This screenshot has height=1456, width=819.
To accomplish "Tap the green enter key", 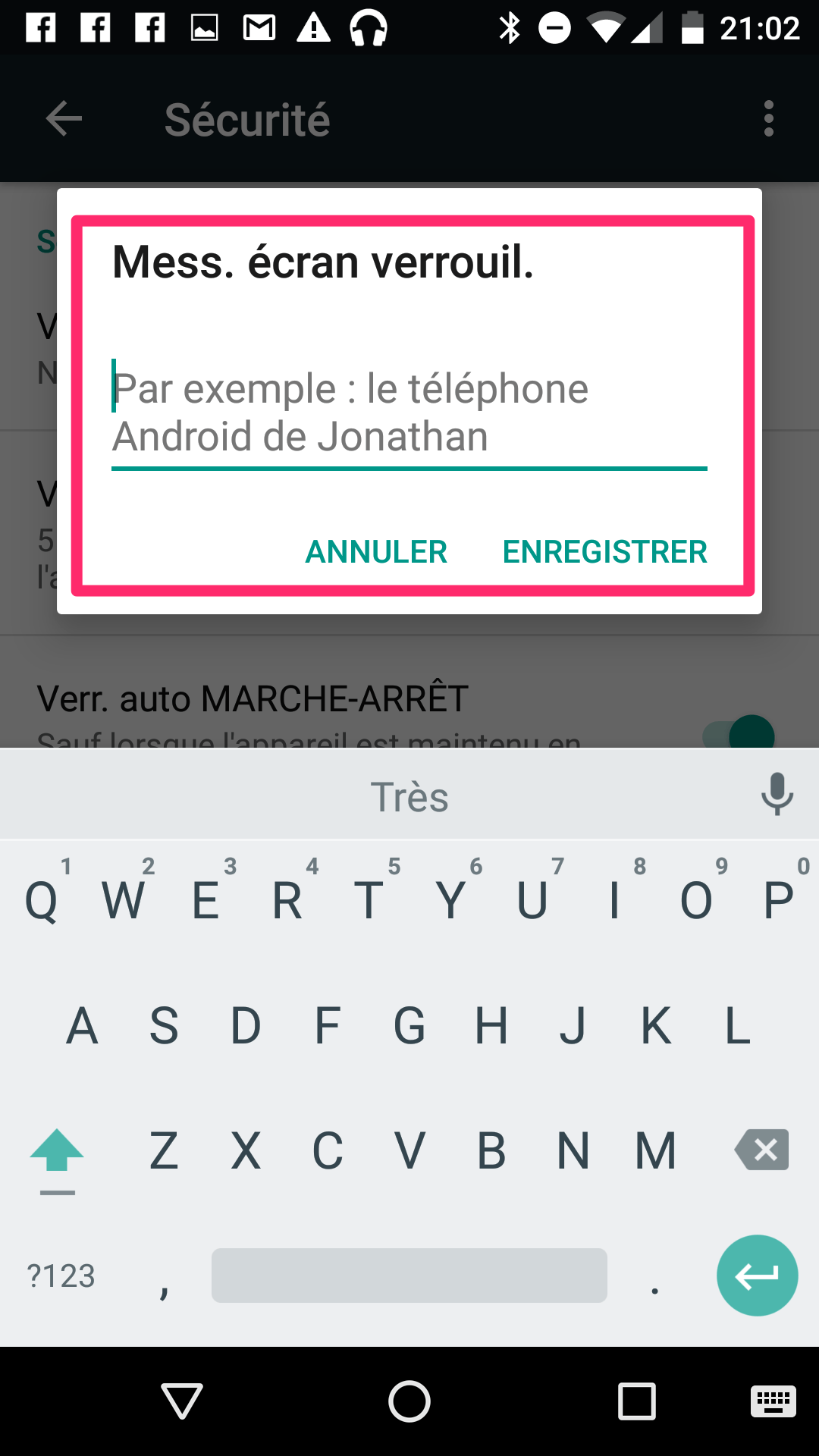I will pyautogui.click(x=757, y=1276).
